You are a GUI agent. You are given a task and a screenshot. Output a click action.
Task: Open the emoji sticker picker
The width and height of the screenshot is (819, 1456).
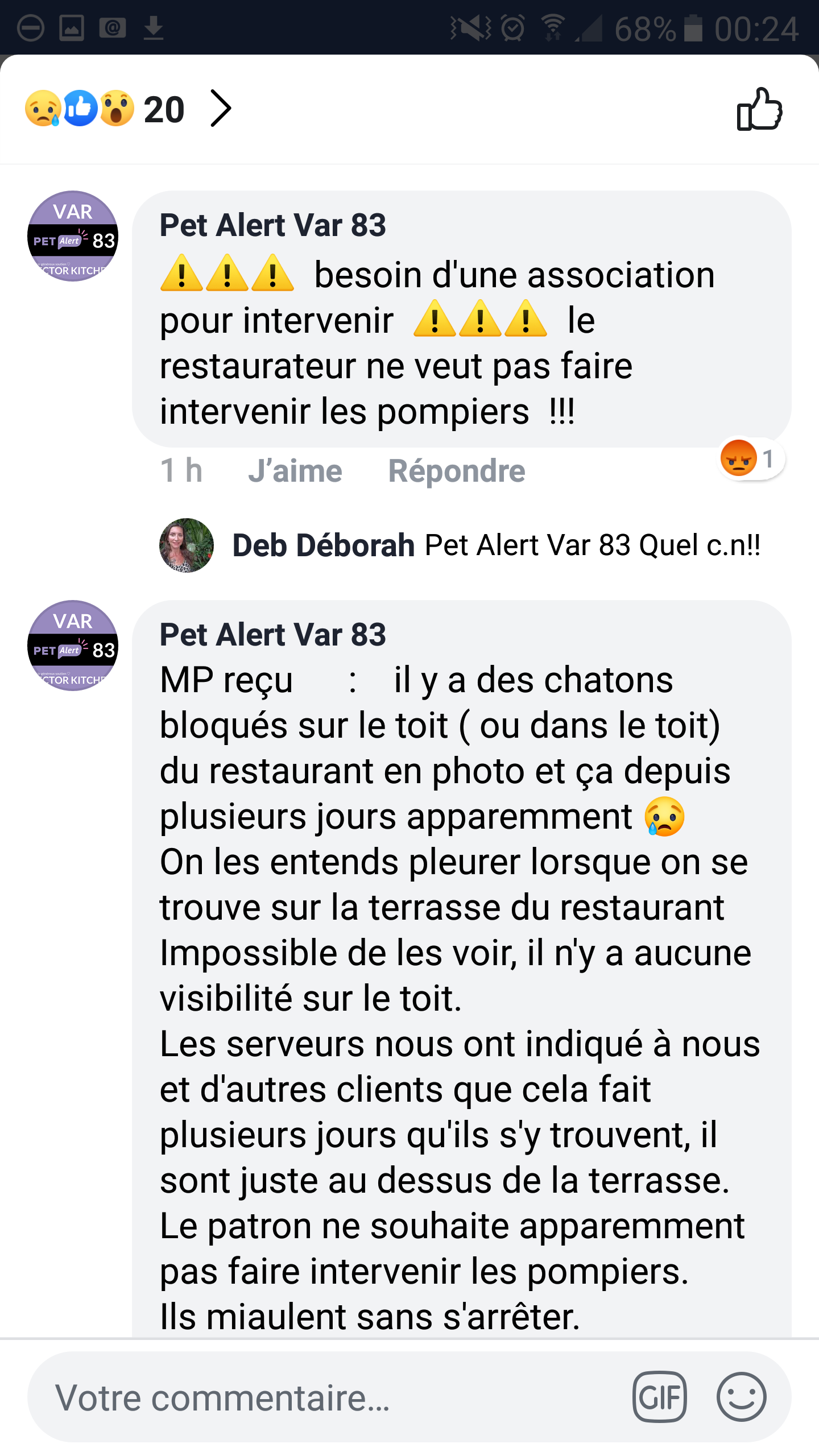coord(741,1397)
